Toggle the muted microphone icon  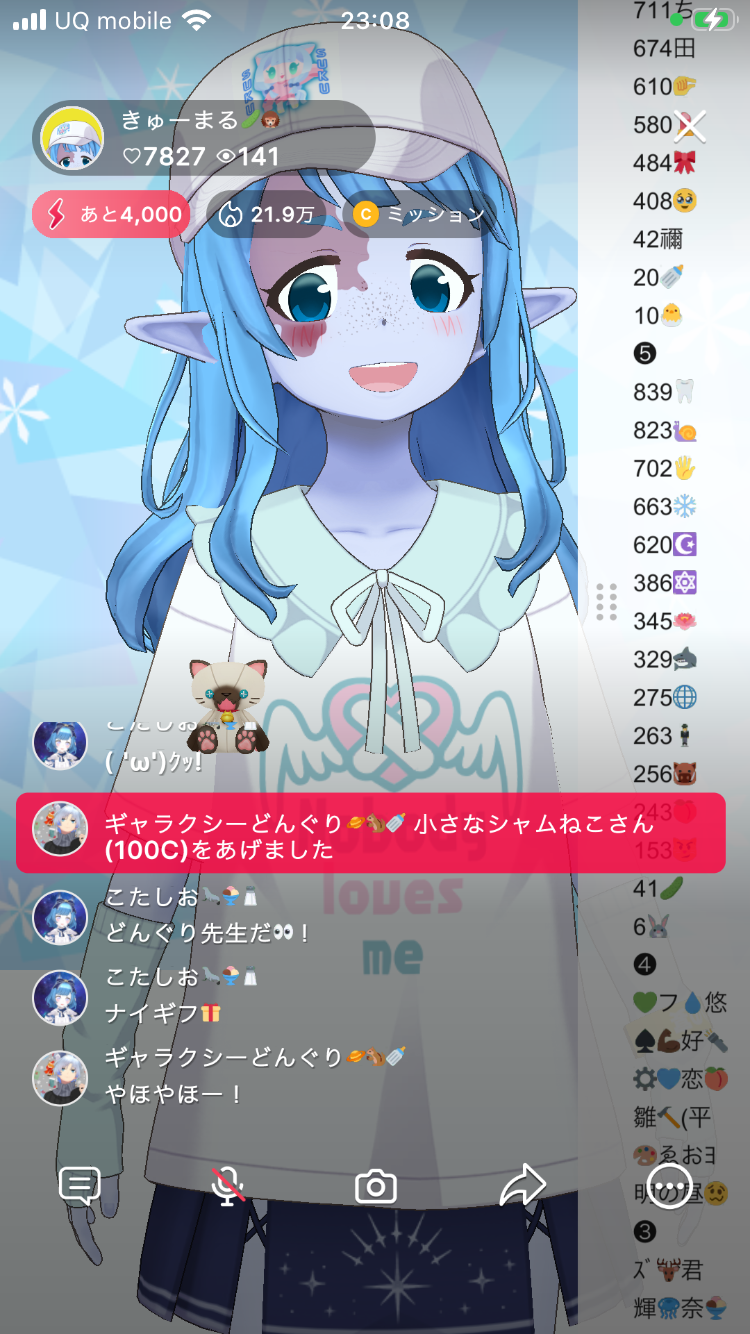click(228, 1186)
